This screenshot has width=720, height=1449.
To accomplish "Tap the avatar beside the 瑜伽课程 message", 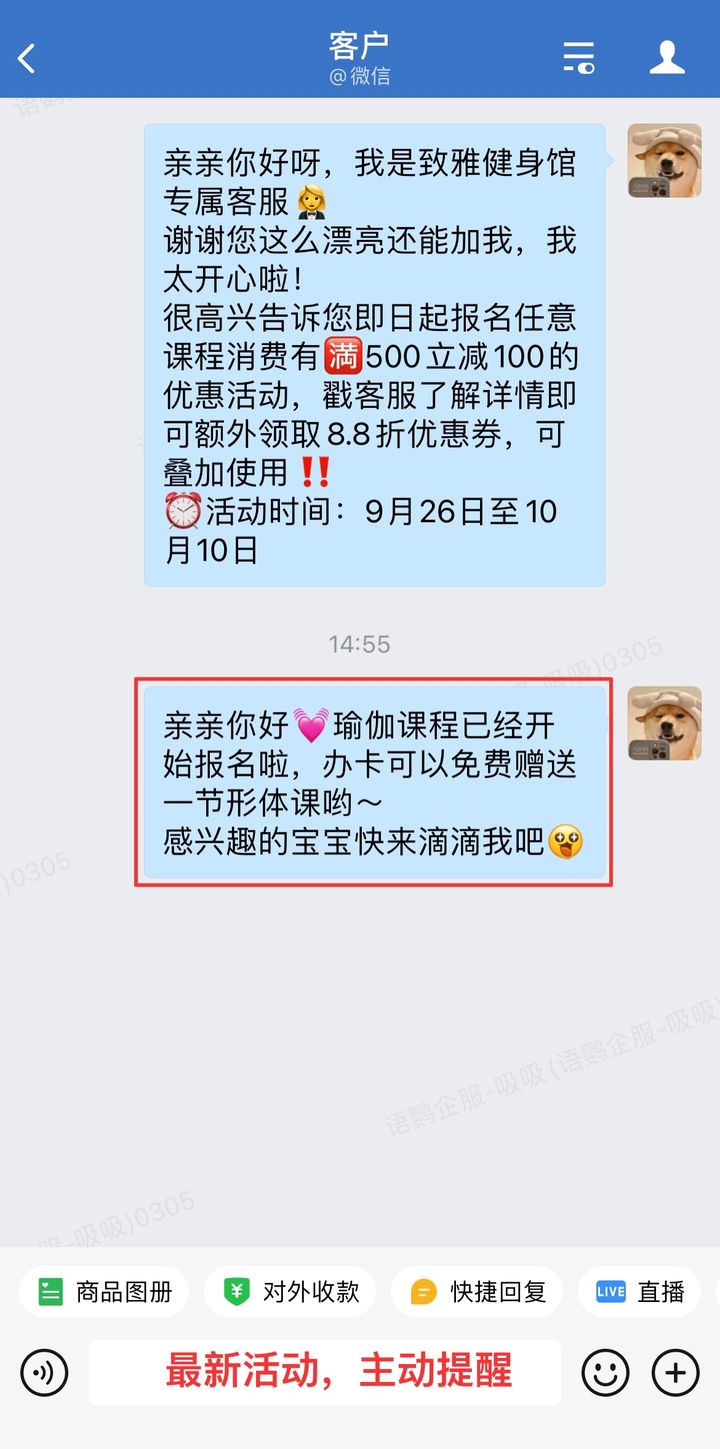I will [x=664, y=723].
